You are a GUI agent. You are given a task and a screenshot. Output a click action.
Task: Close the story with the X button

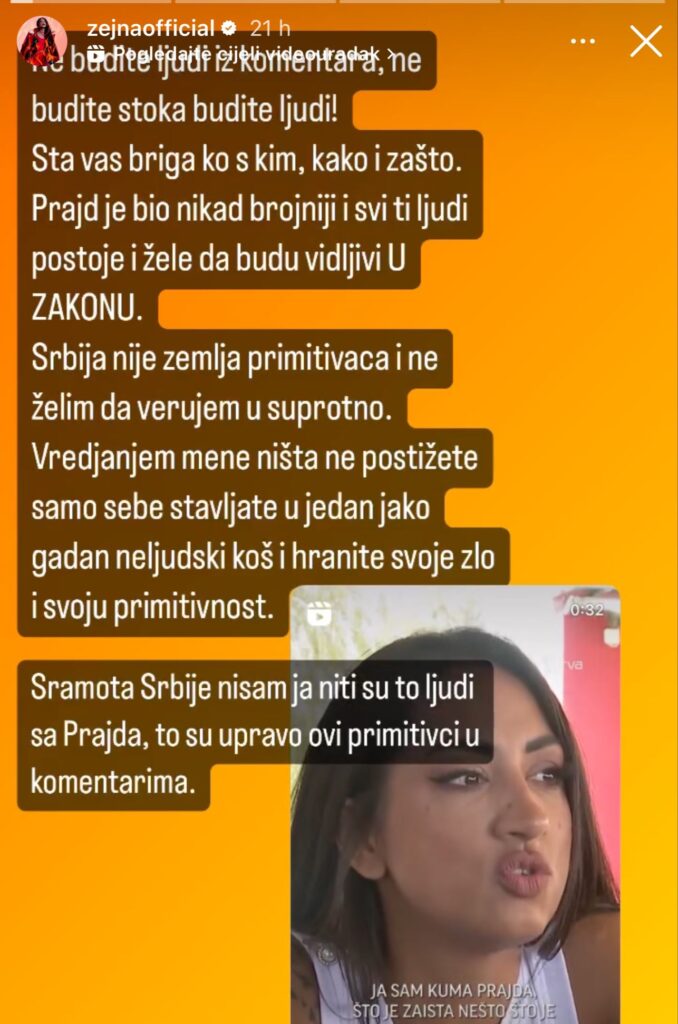[645, 41]
